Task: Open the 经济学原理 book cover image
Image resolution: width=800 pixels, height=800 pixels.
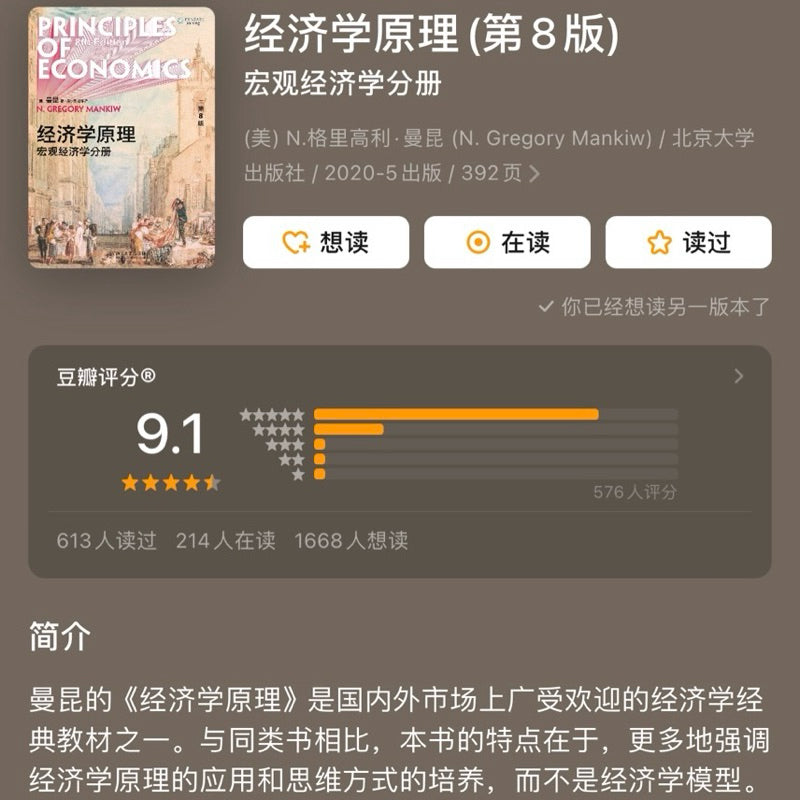Action: click(121, 137)
